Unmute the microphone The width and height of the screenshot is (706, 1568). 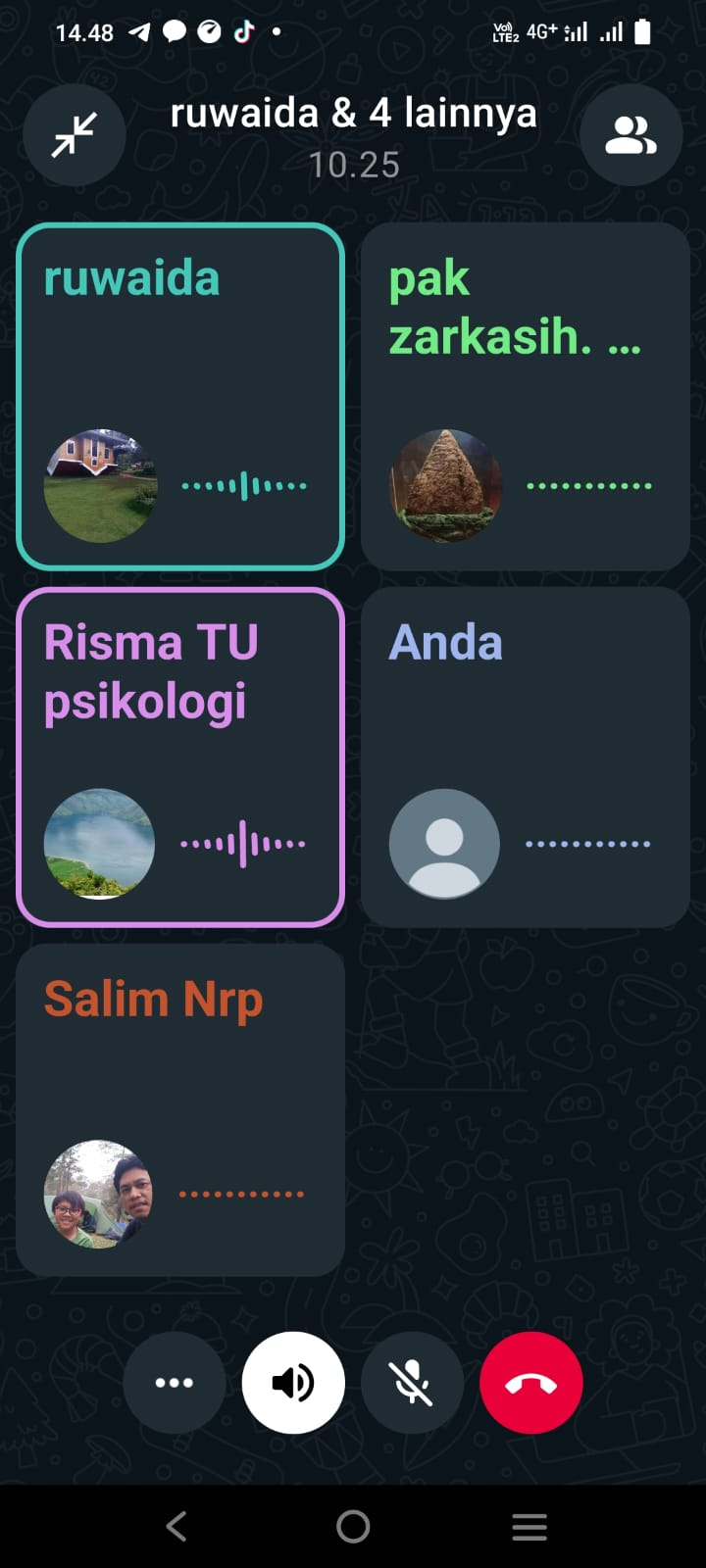(x=413, y=1383)
